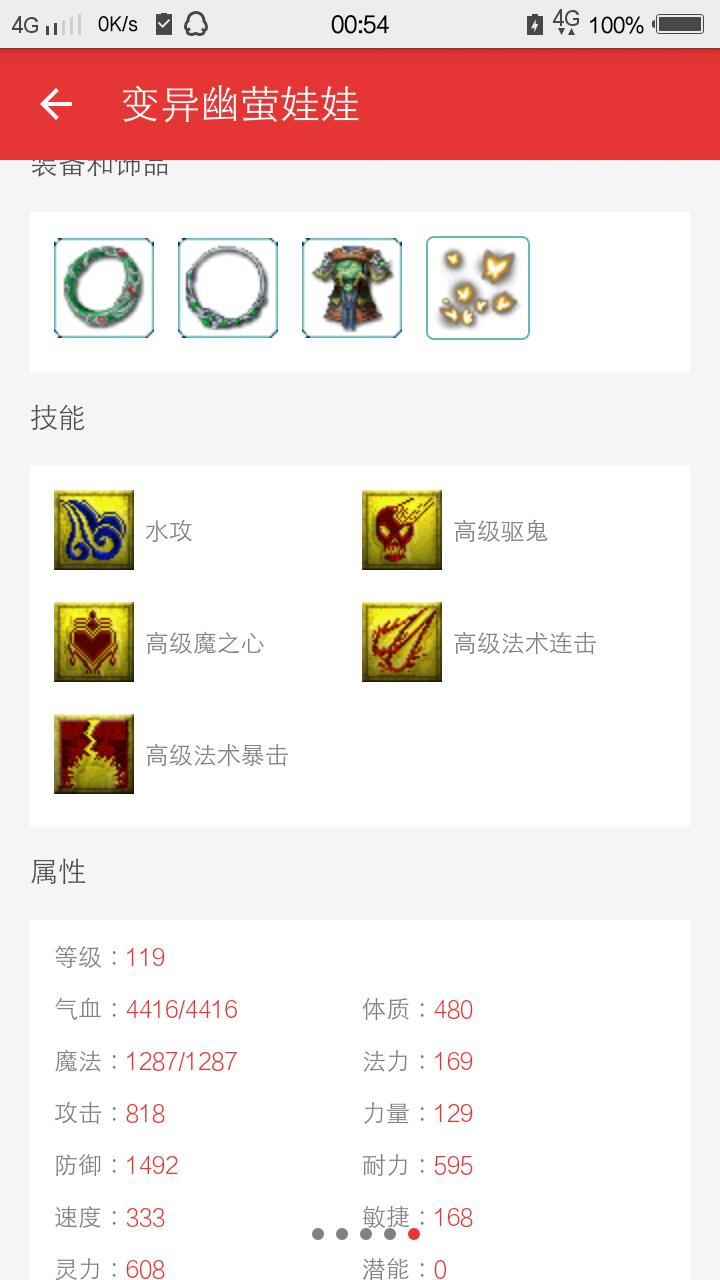This screenshot has width=720, height=1280.
Task: Open the green jeweled ring equipment item
Action: tap(104, 288)
